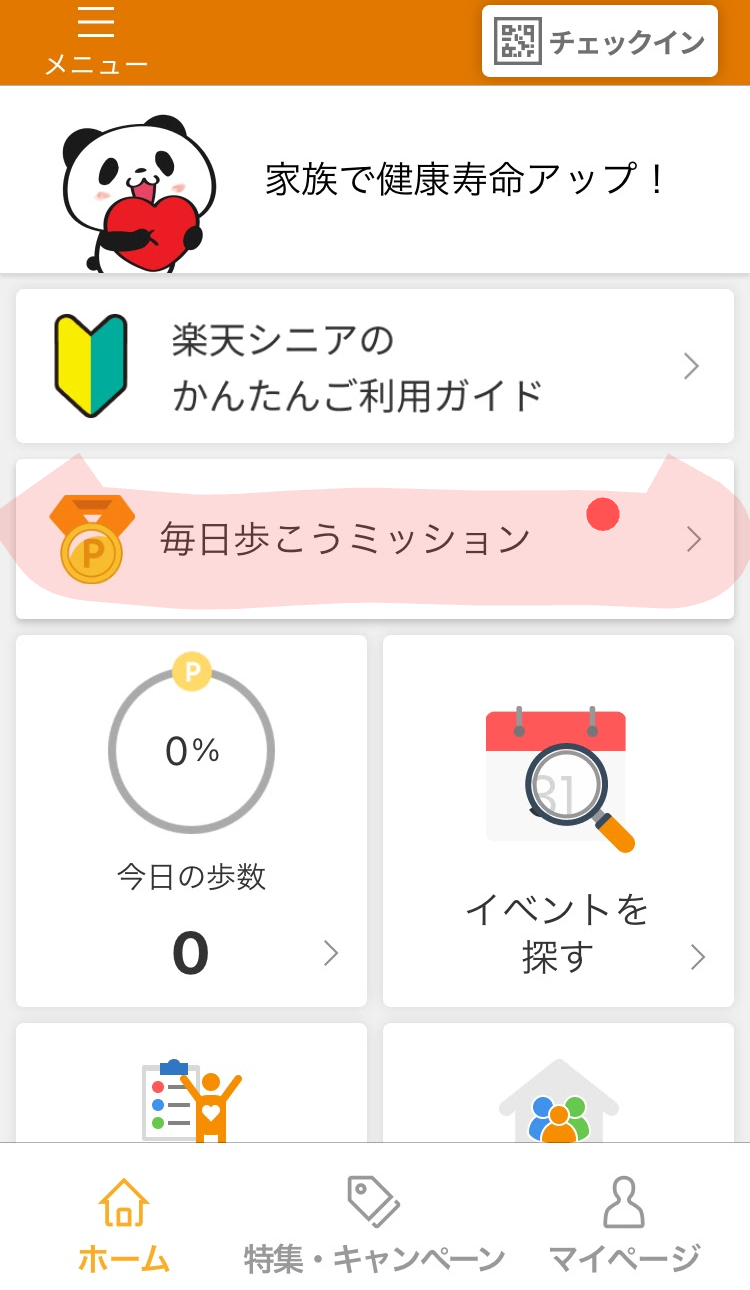The width and height of the screenshot is (750, 1290).
Task: Tap the チェックイン QR button
Action: (x=600, y=41)
